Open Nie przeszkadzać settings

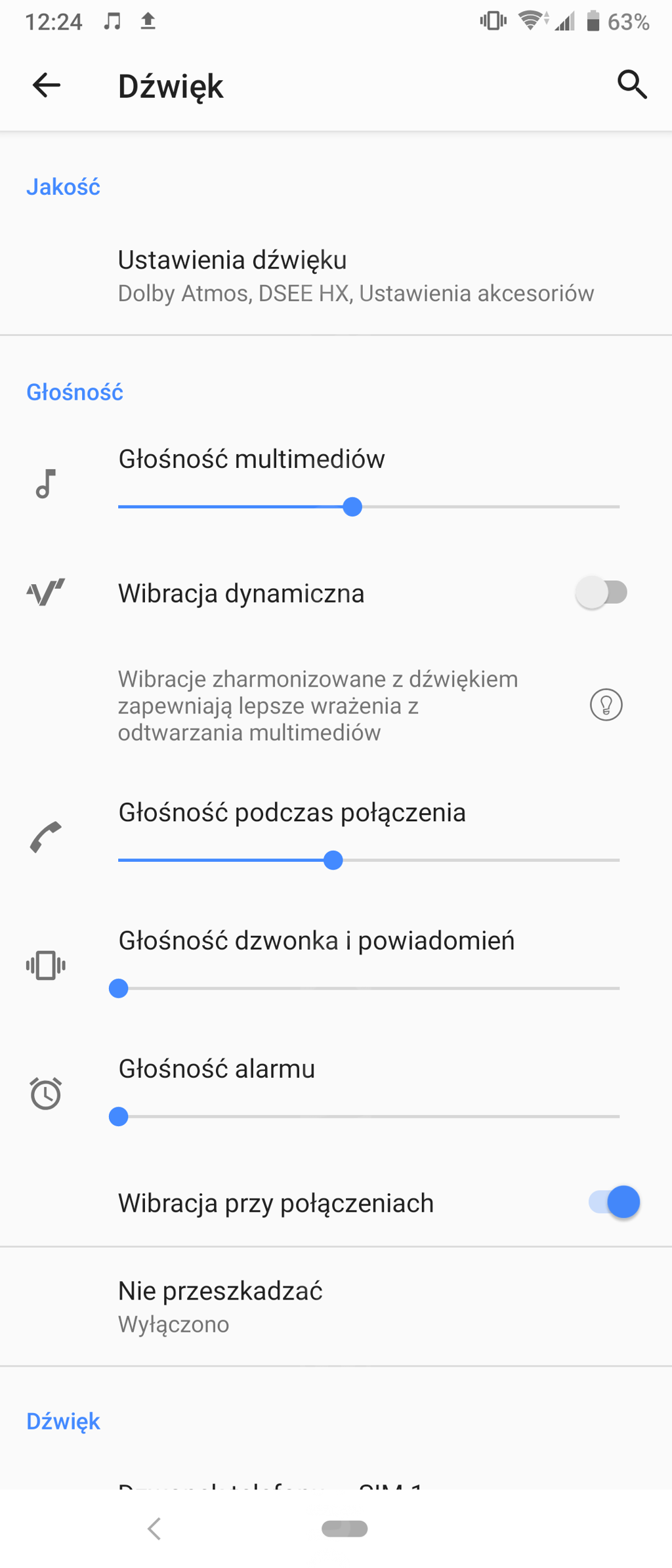pyautogui.click(x=336, y=1306)
